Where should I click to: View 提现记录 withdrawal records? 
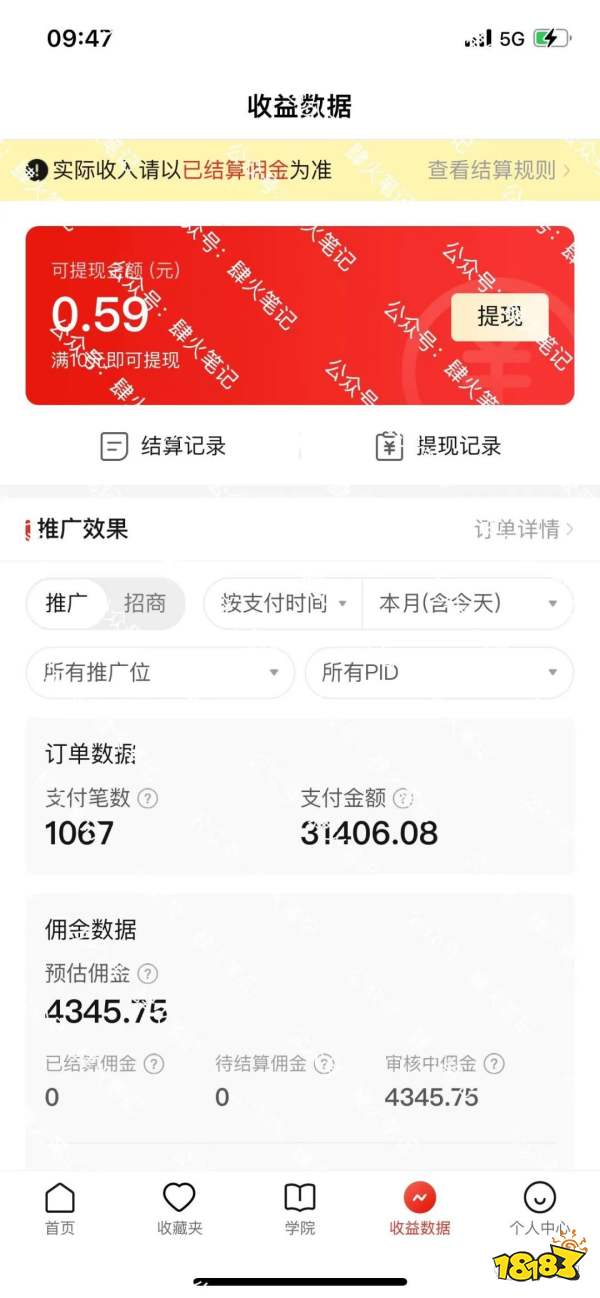[438, 446]
